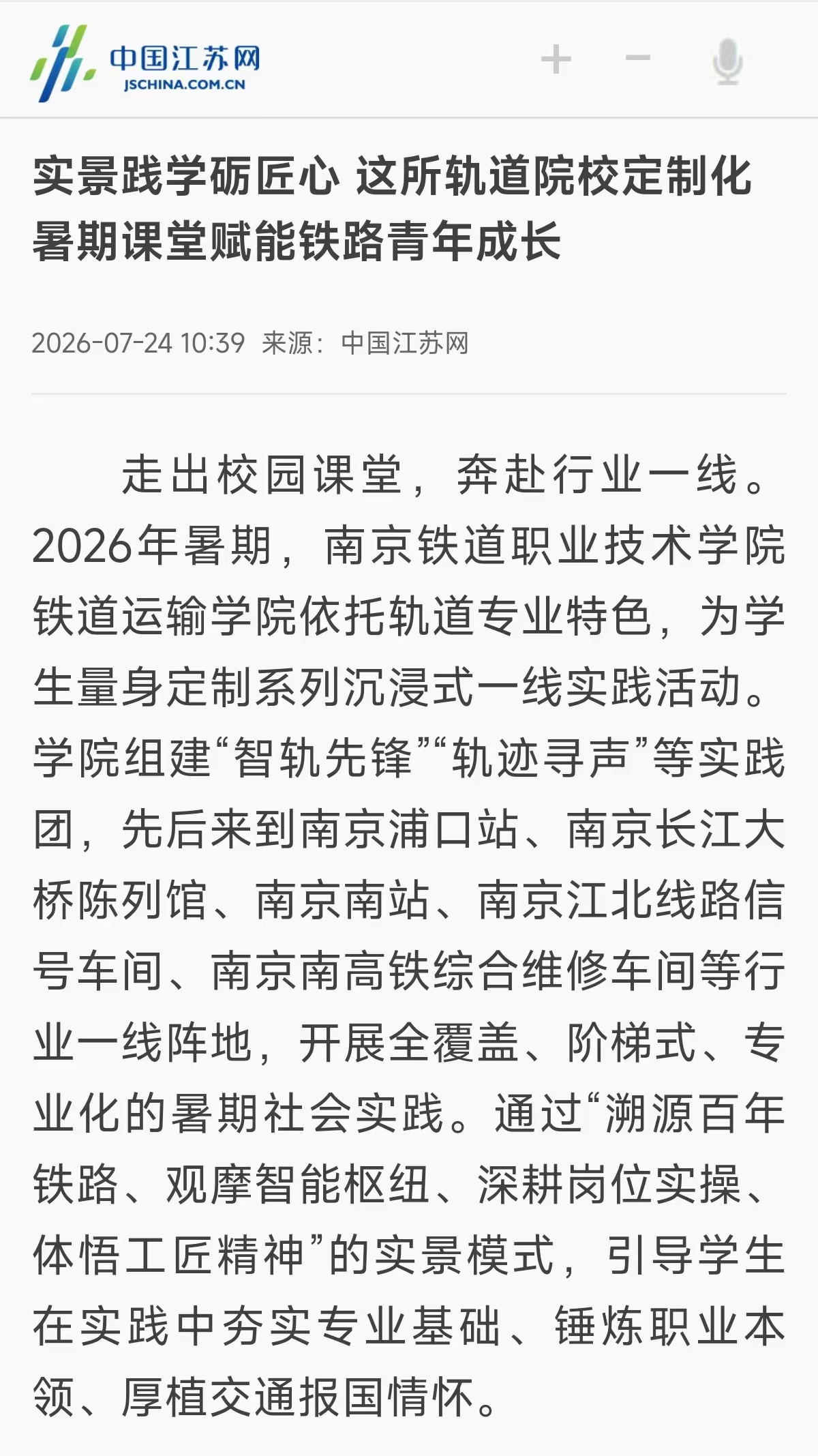Open the 中国江苏网 home logo
The width and height of the screenshot is (818, 1456).
click(145, 63)
